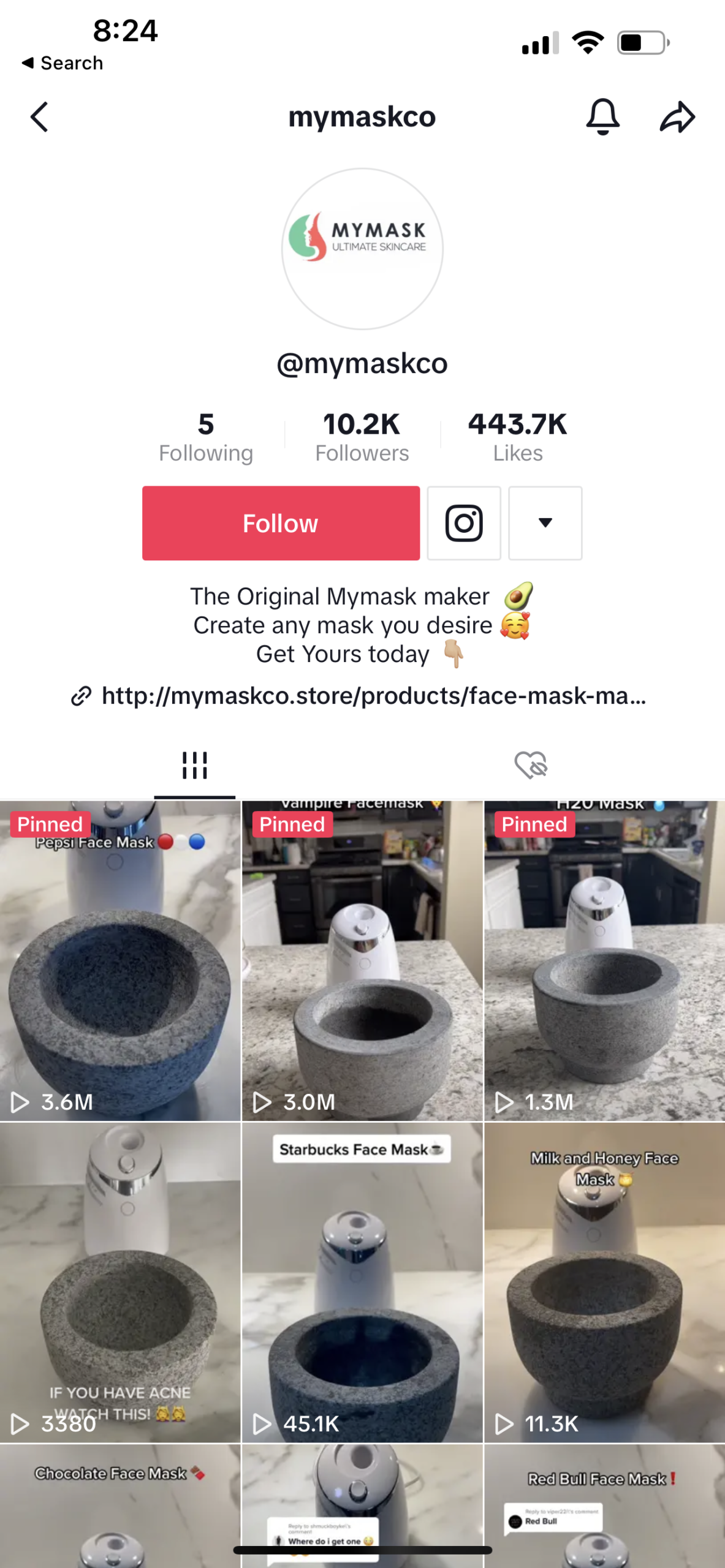Screen dimensions: 725x1568
Task: Open the linked Instagram profile
Action: pyautogui.click(x=464, y=523)
